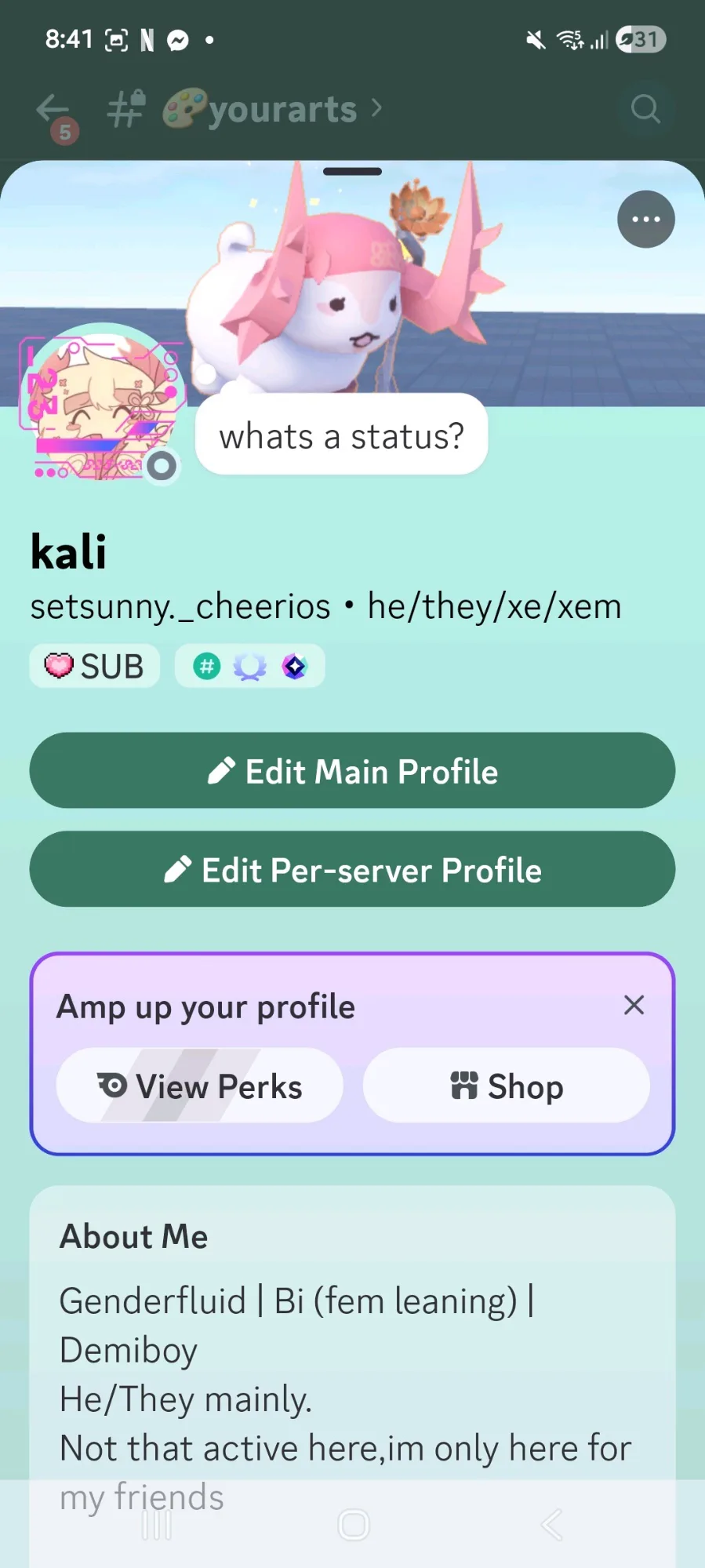705x1568 pixels.
Task: Open Edit Per-server Profile
Action: pyautogui.click(x=352, y=870)
